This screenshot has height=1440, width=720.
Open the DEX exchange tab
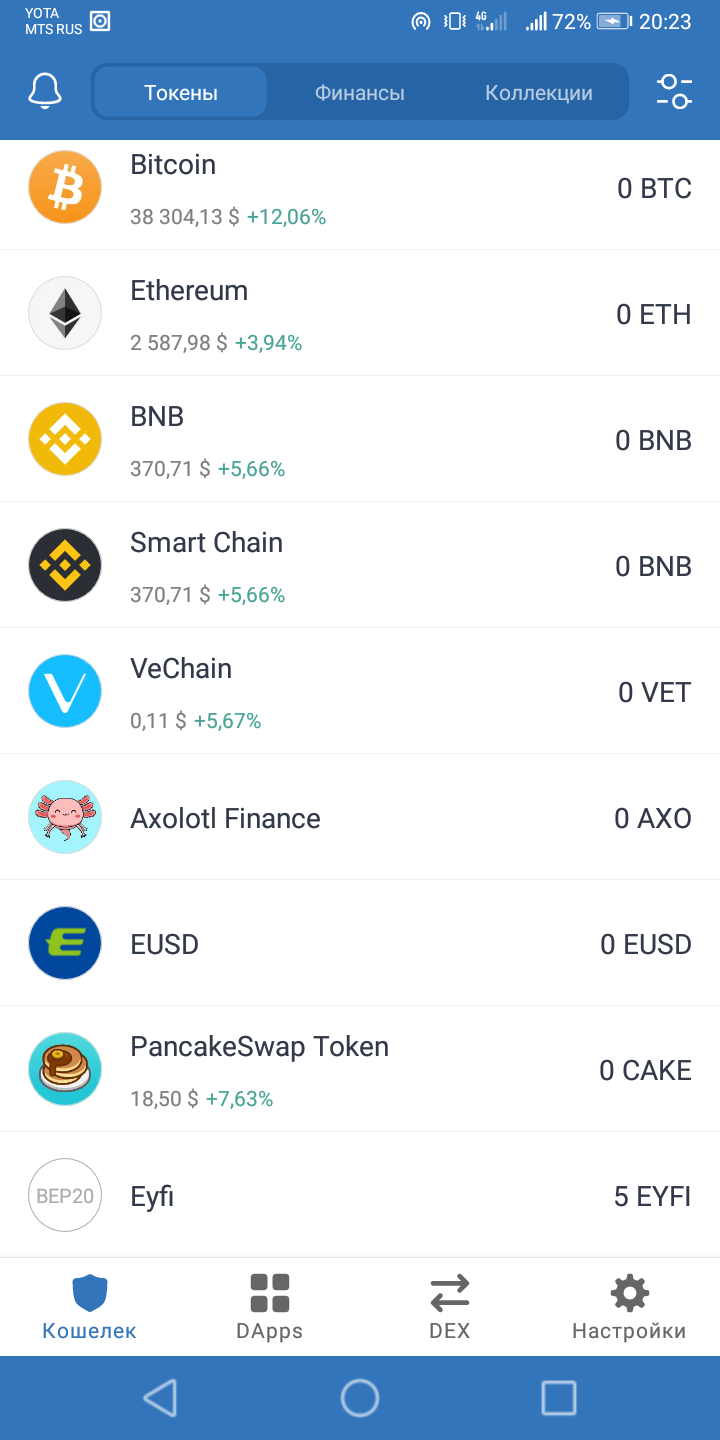click(x=450, y=1307)
